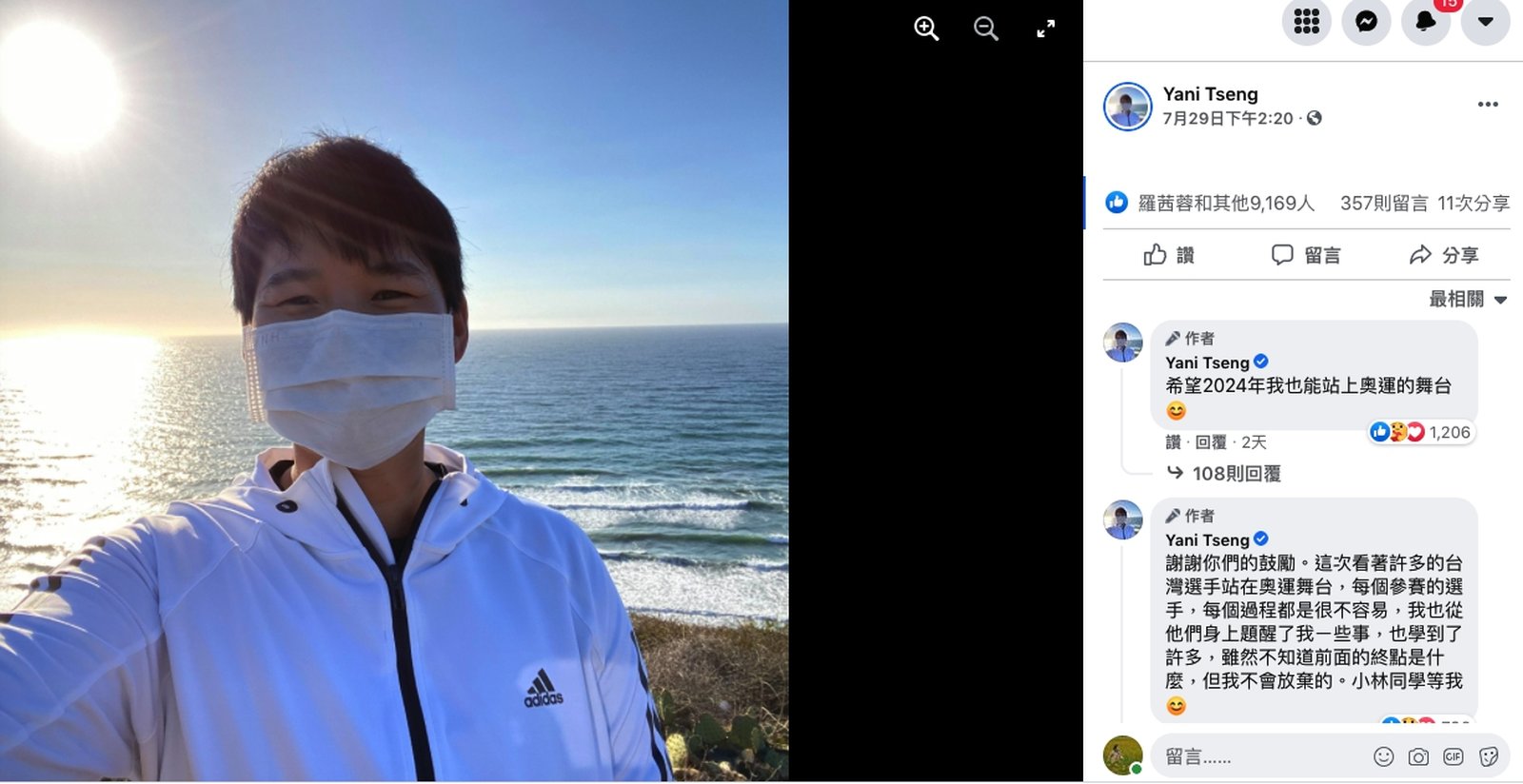Image resolution: width=1523 pixels, height=784 pixels.
Task: Insert an emoji in the comment
Action: click(x=1383, y=756)
